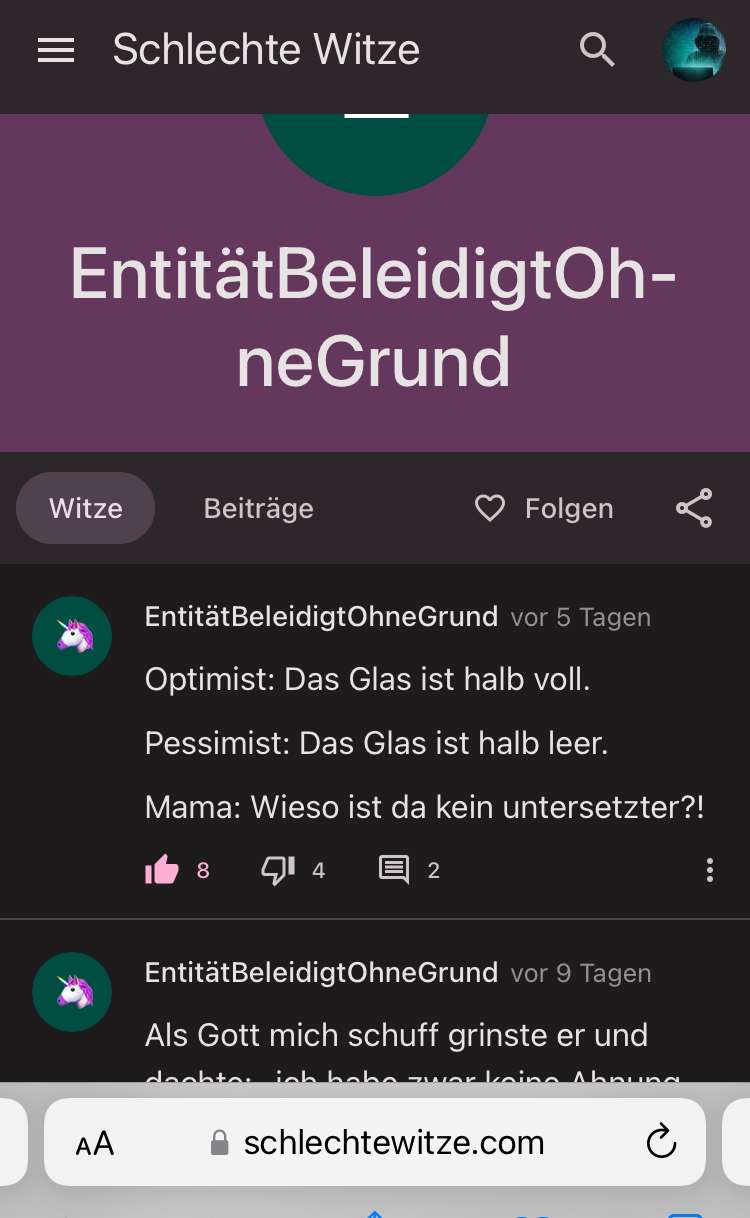Open overflow menu on the Optimist joke
The height and width of the screenshot is (1218, 750).
click(x=709, y=870)
